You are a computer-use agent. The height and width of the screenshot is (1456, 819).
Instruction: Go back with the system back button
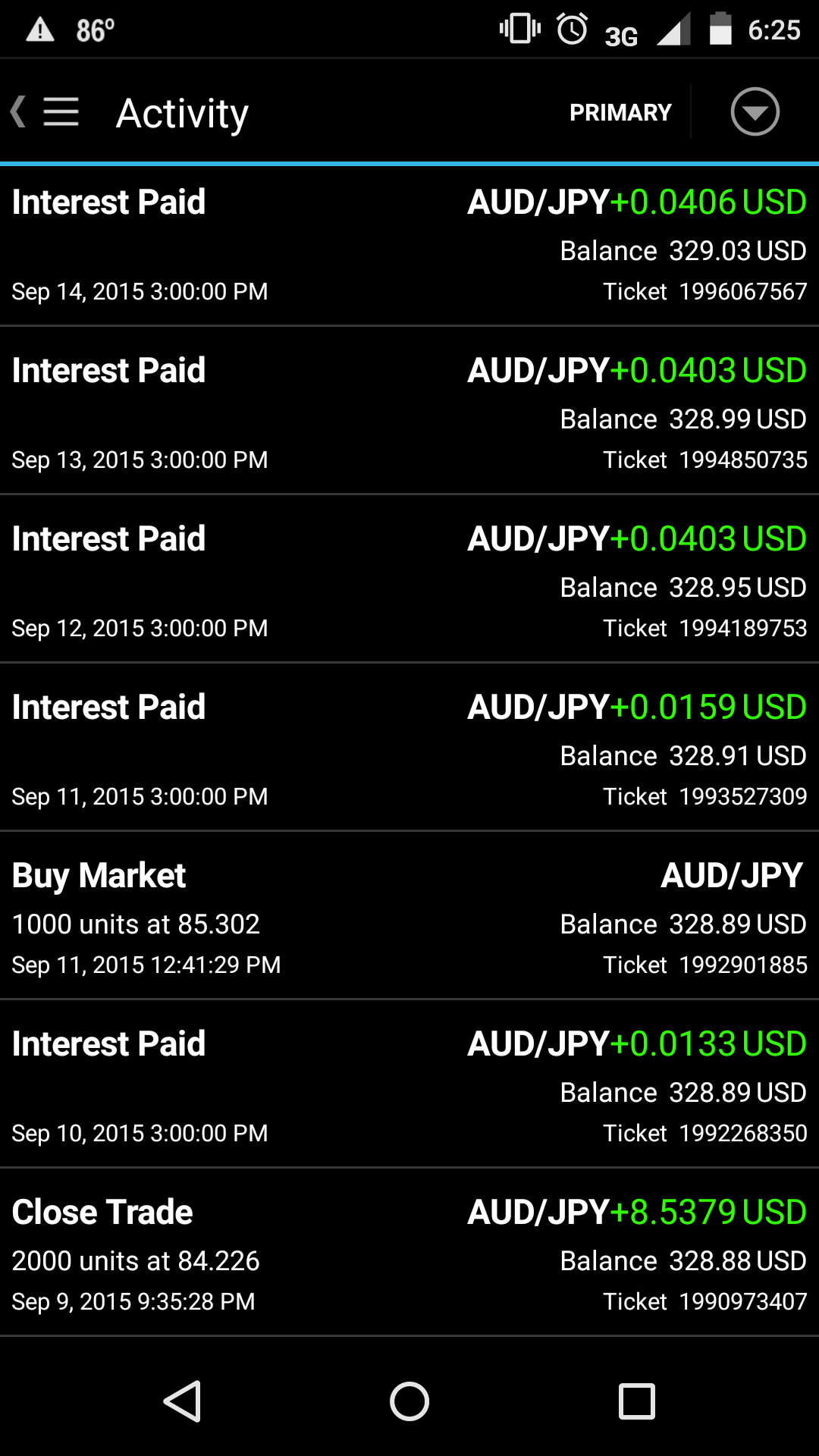click(182, 1401)
